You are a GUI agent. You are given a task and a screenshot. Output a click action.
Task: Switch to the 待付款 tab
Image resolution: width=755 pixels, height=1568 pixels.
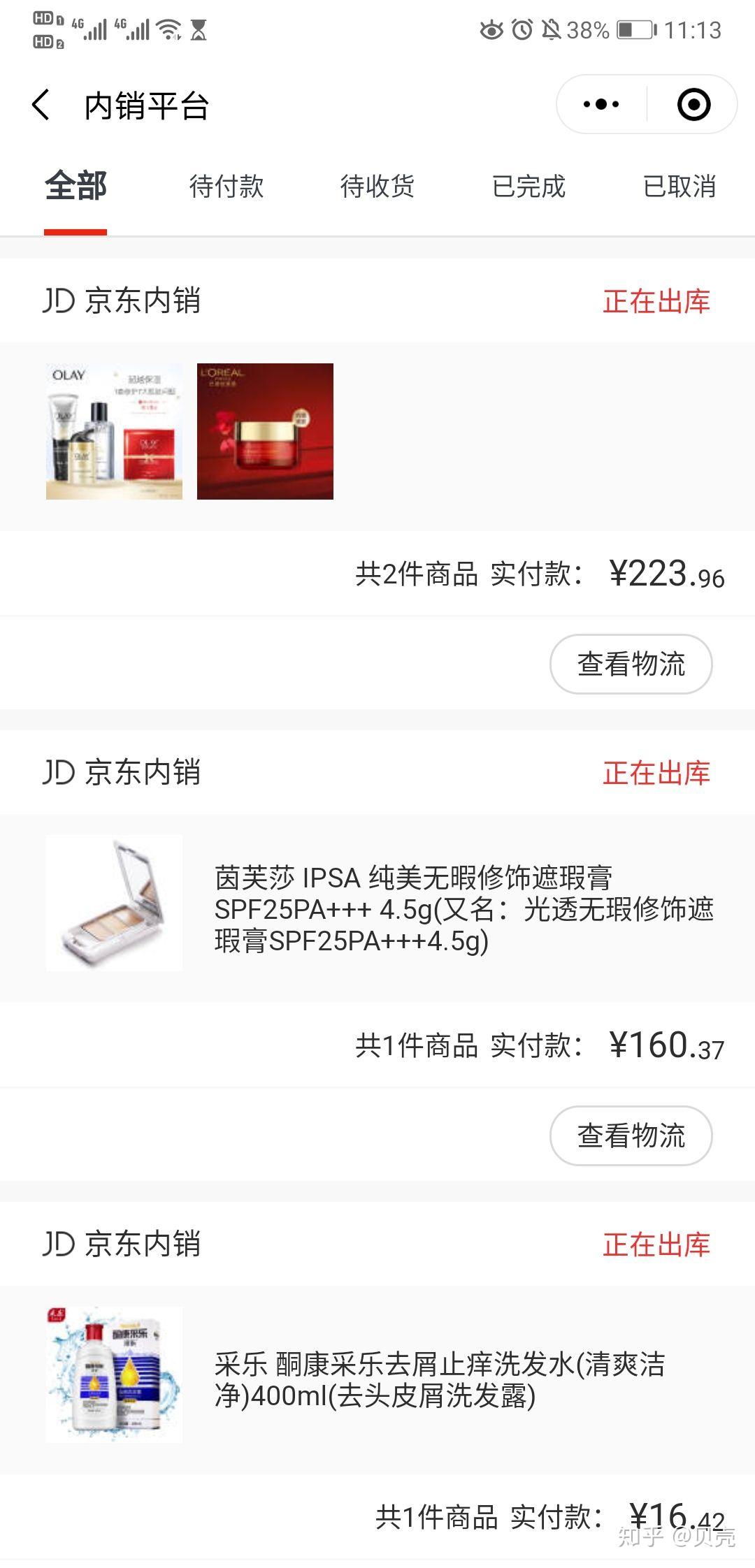click(x=226, y=187)
